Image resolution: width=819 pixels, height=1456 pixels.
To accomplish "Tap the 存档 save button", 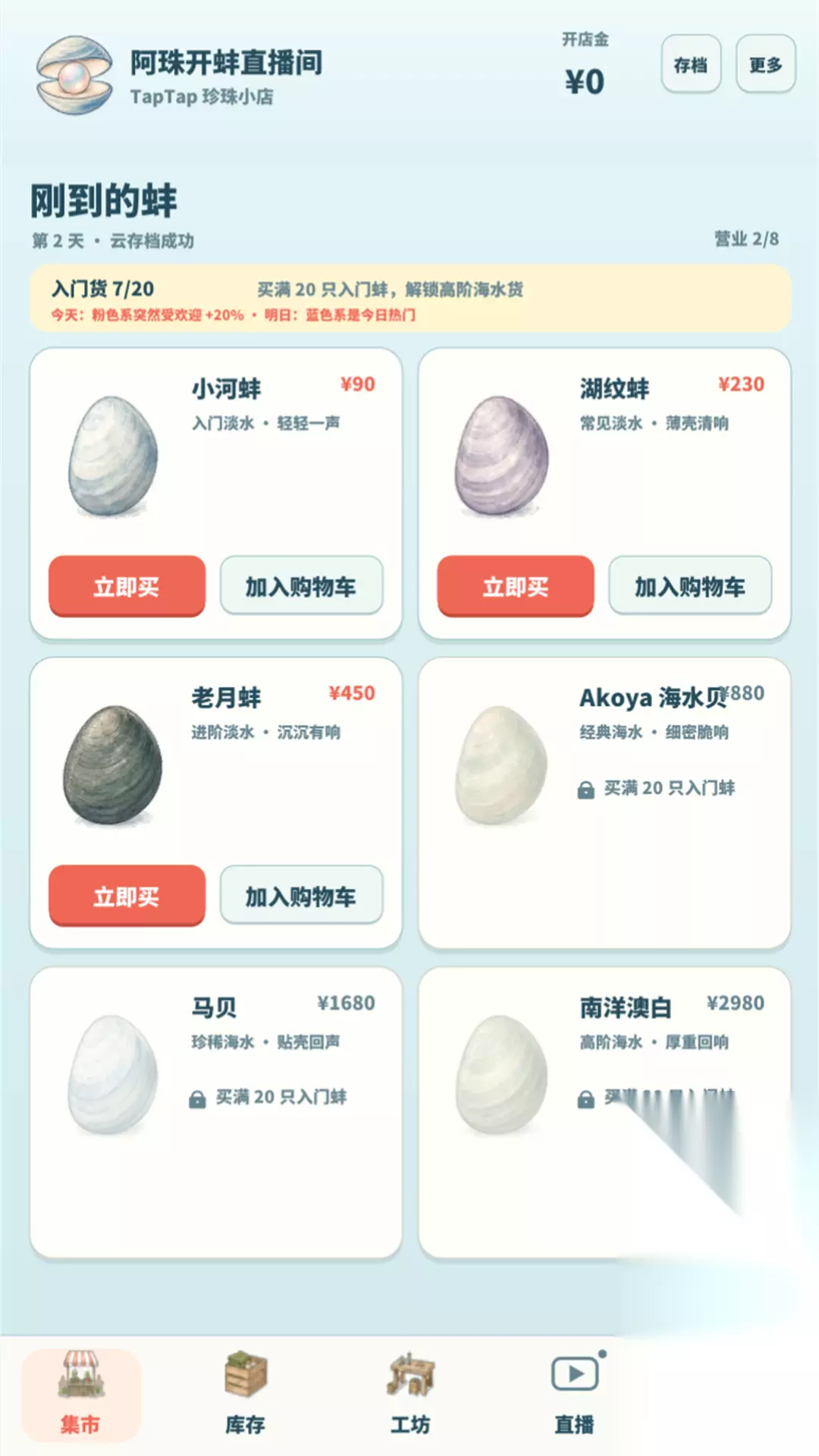I will point(691,64).
